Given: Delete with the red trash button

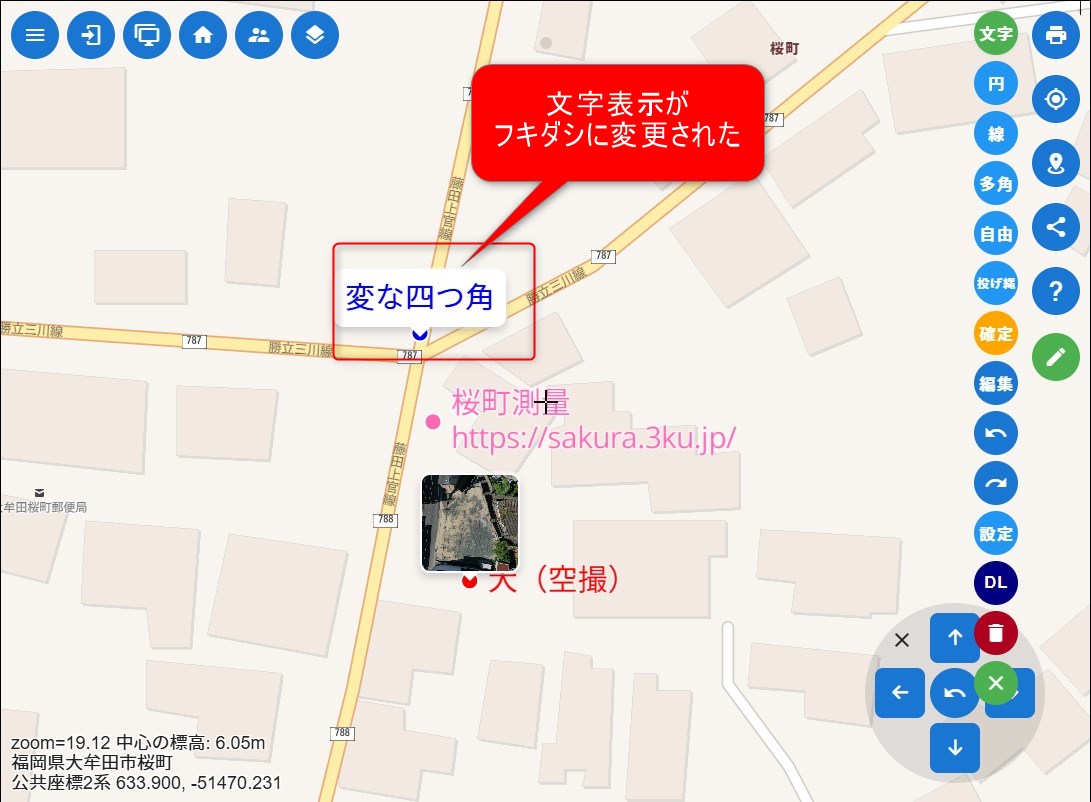Looking at the screenshot, I should click(995, 633).
